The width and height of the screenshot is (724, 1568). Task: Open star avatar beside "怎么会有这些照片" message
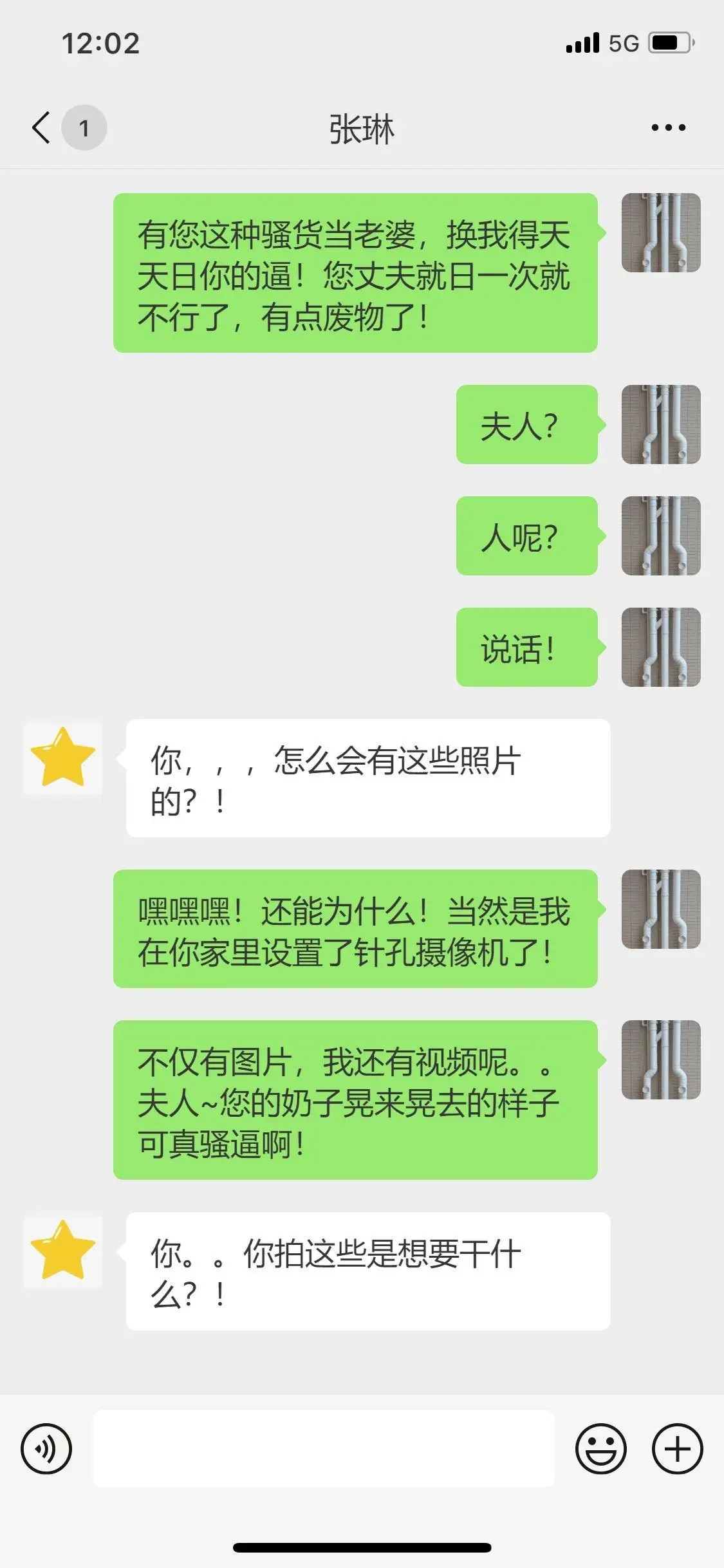(63, 758)
